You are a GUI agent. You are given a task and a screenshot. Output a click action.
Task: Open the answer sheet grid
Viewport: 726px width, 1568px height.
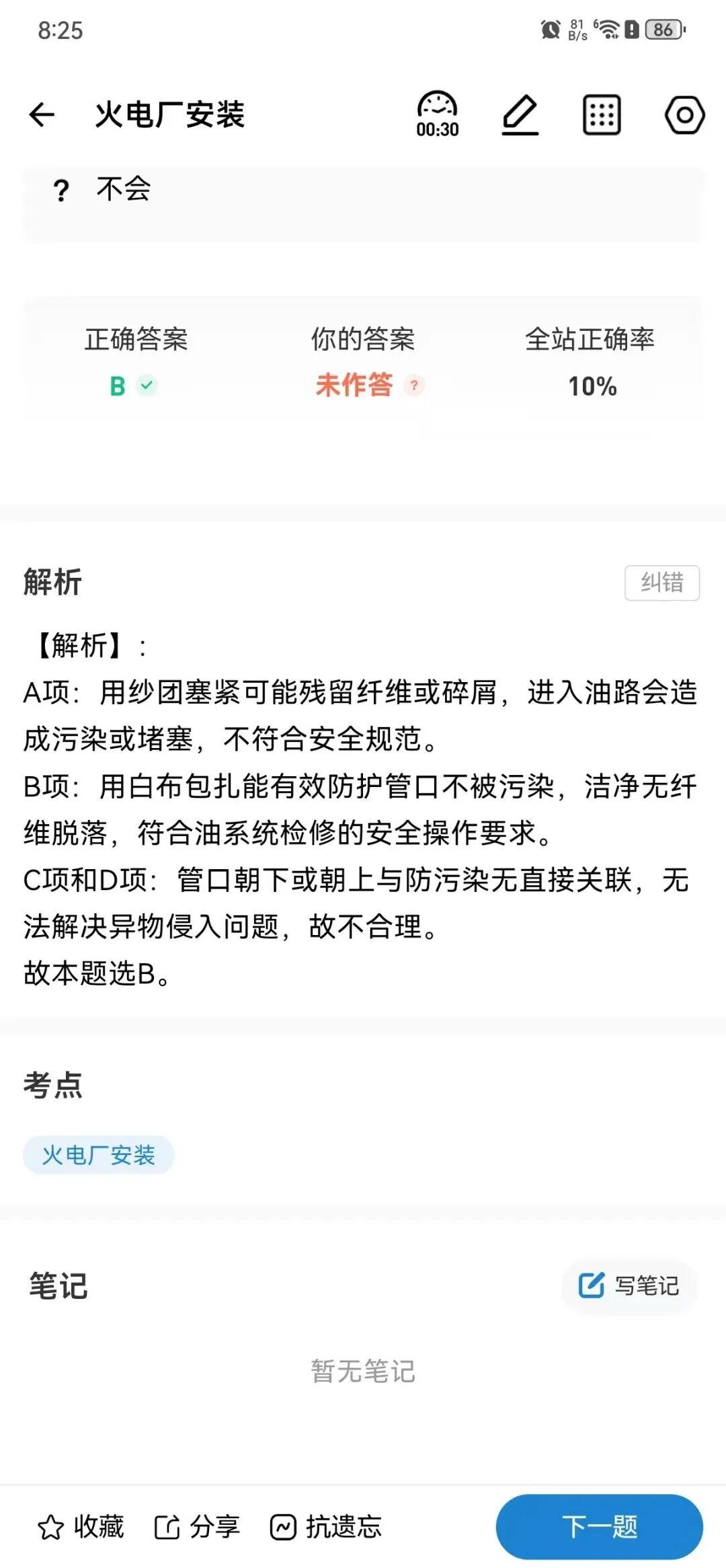602,115
